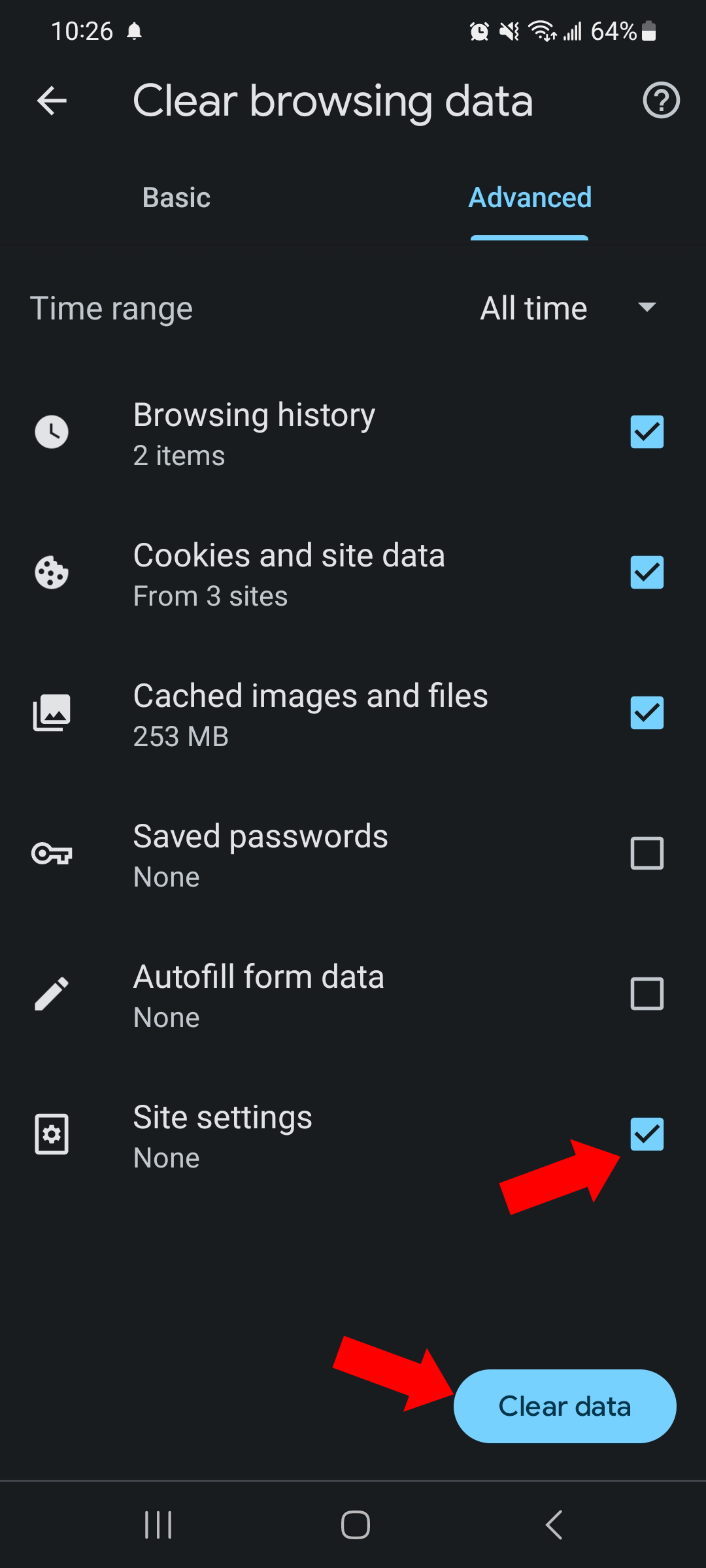Screen dimensions: 706x1568
Task: Open recent apps from navigation bar
Action: pyautogui.click(x=158, y=1525)
